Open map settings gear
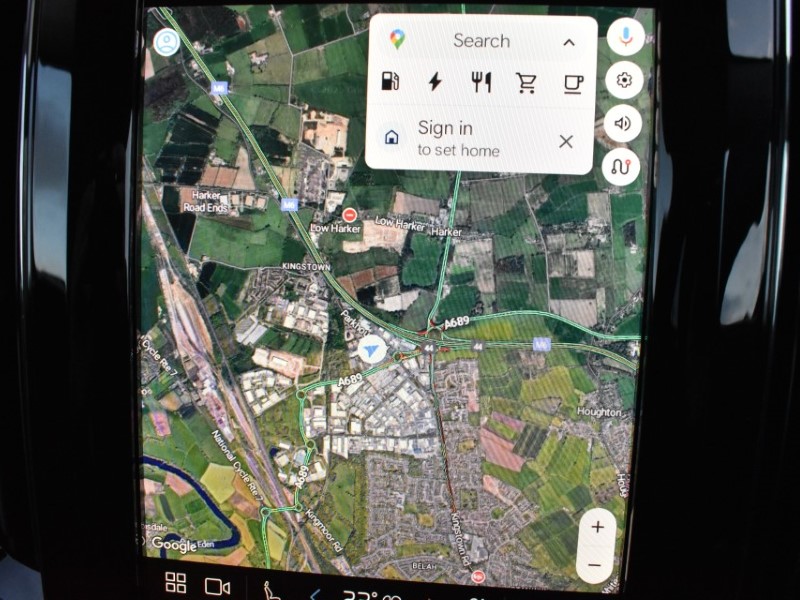 point(625,80)
